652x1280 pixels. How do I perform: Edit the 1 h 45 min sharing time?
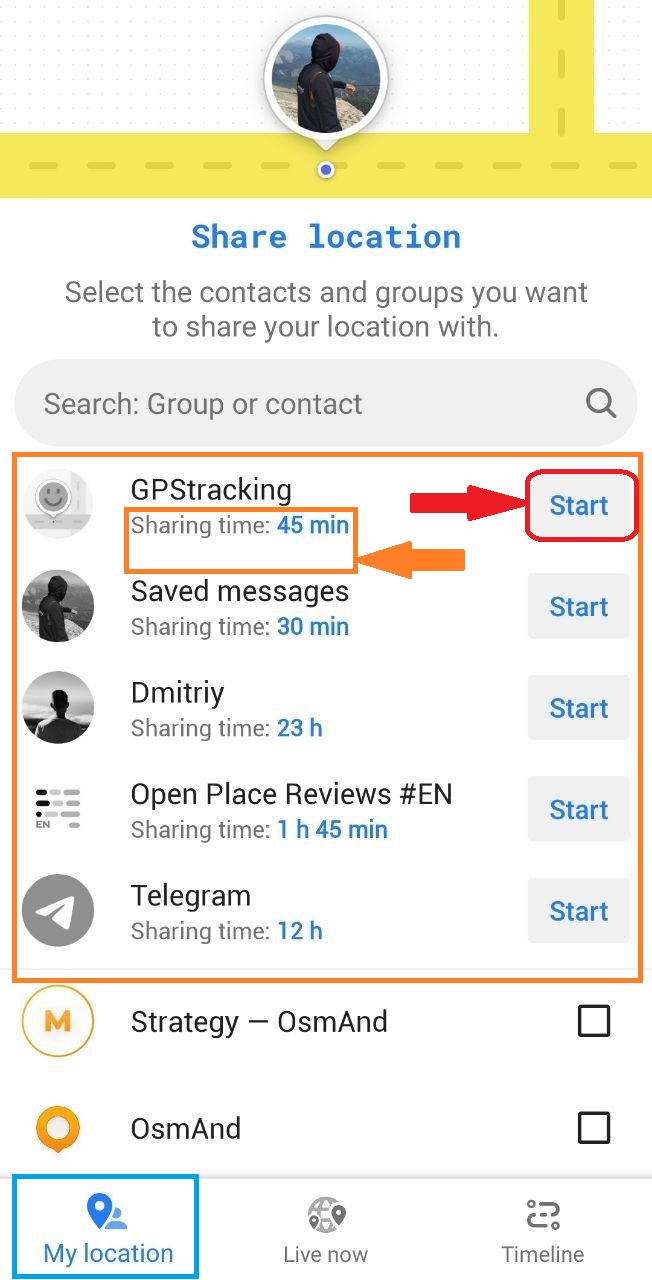coord(332,830)
